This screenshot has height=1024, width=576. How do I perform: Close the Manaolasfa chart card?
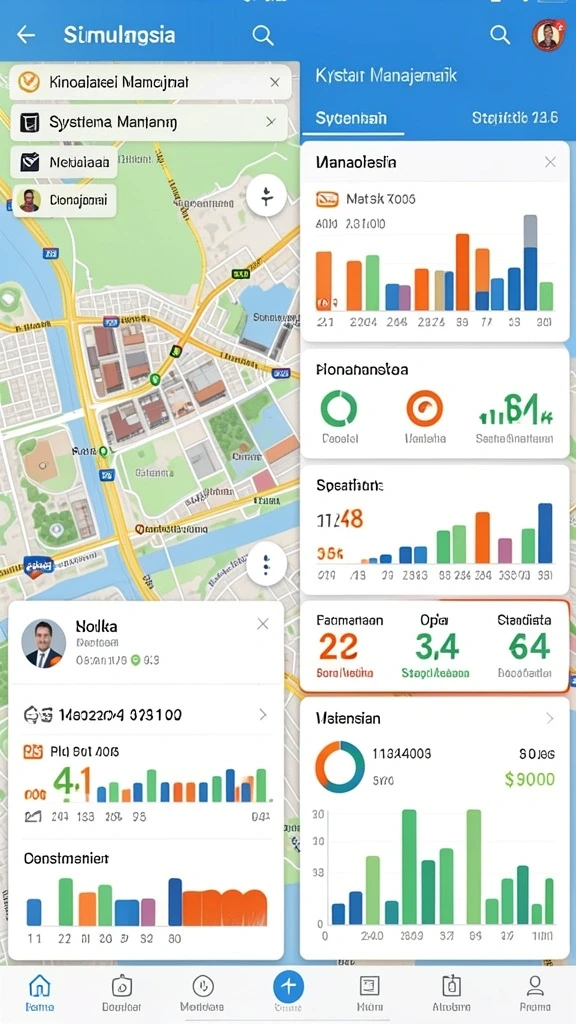coord(551,162)
